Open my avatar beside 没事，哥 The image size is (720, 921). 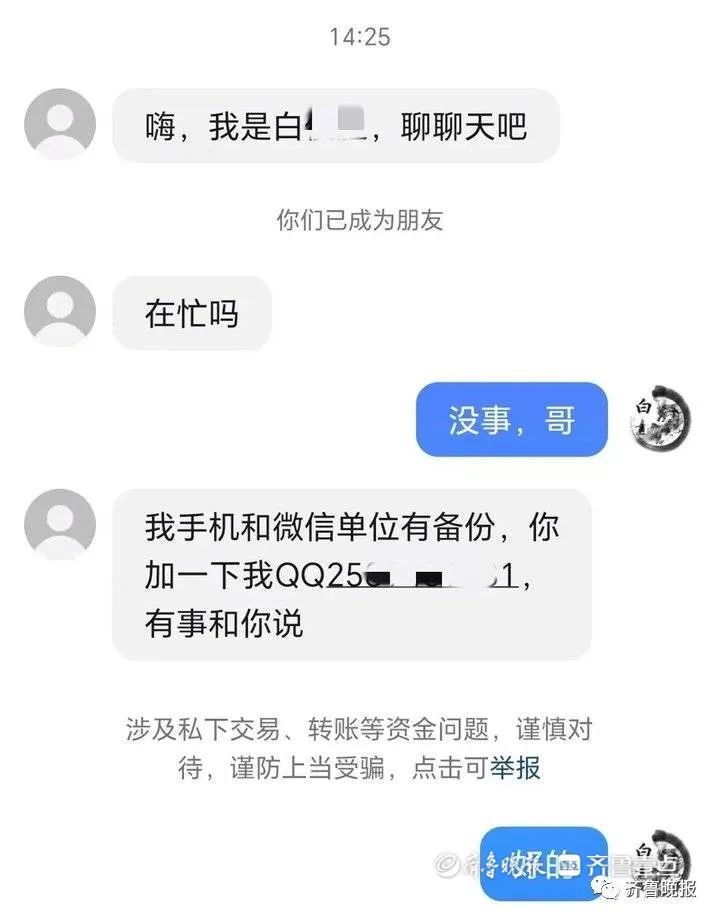pyautogui.click(x=661, y=419)
